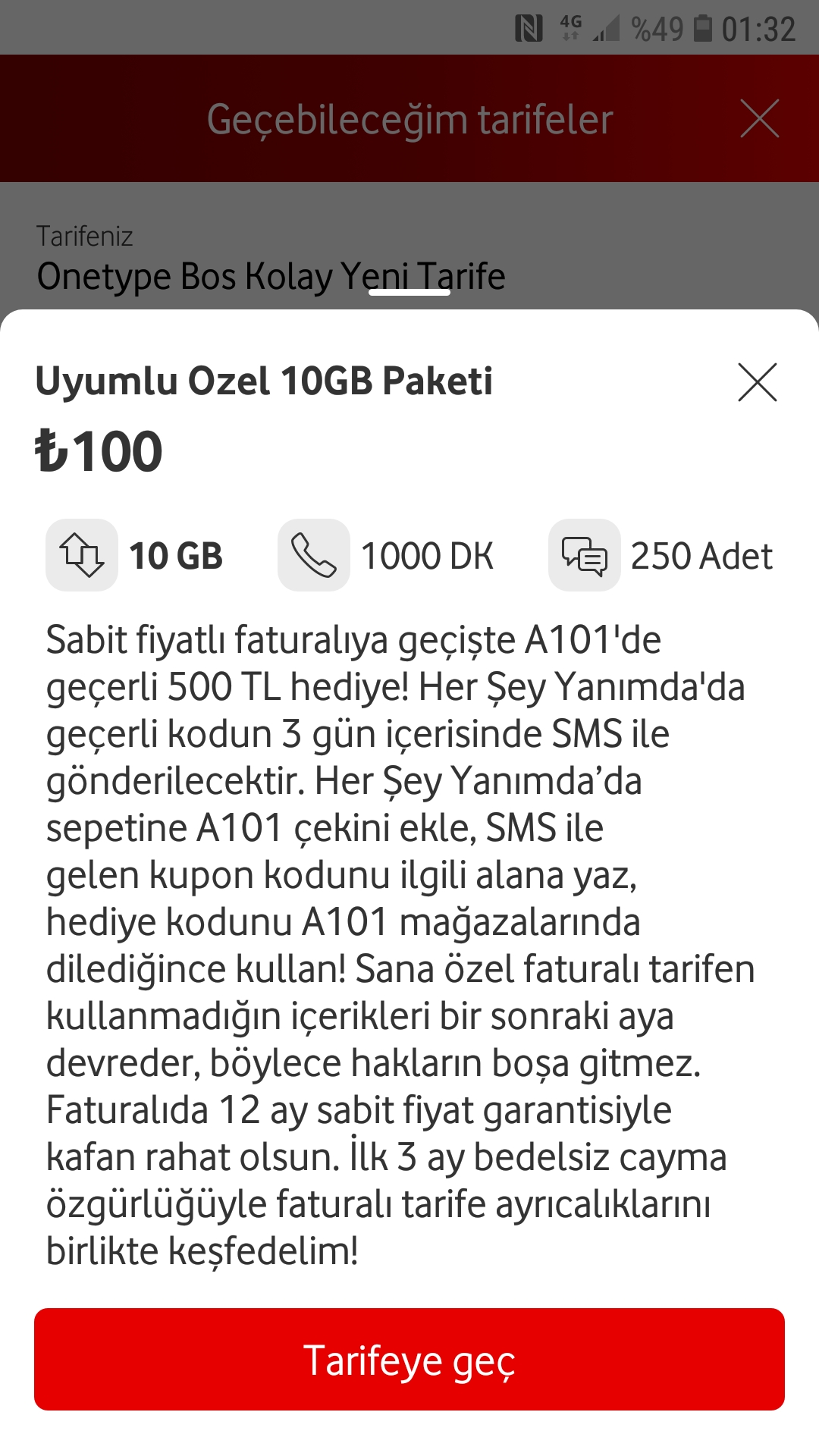
Task: Tap the Tarifeye geç button
Action: click(x=409, y=1359)
